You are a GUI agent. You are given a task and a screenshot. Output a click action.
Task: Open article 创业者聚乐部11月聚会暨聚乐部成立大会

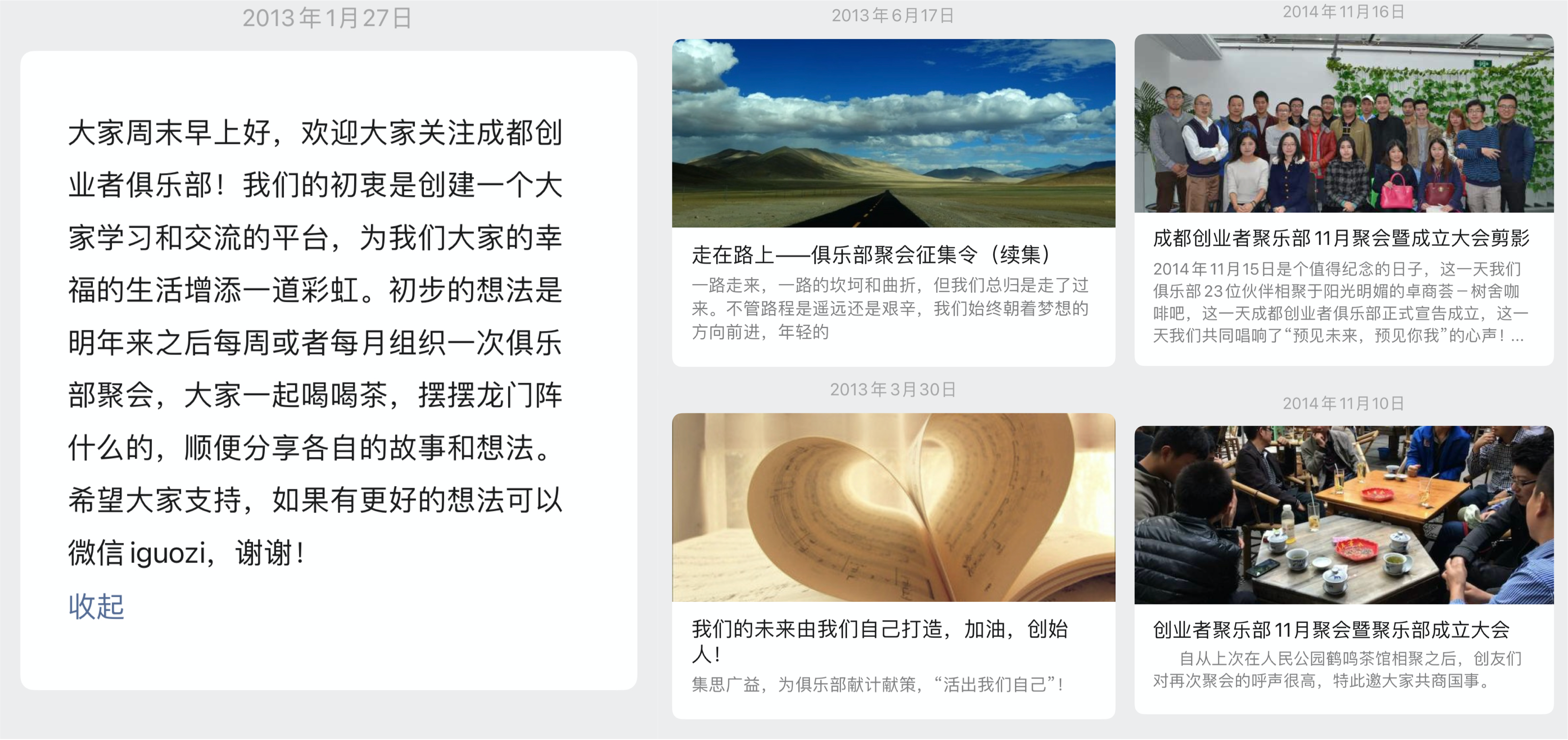(x=1331, y=630)
